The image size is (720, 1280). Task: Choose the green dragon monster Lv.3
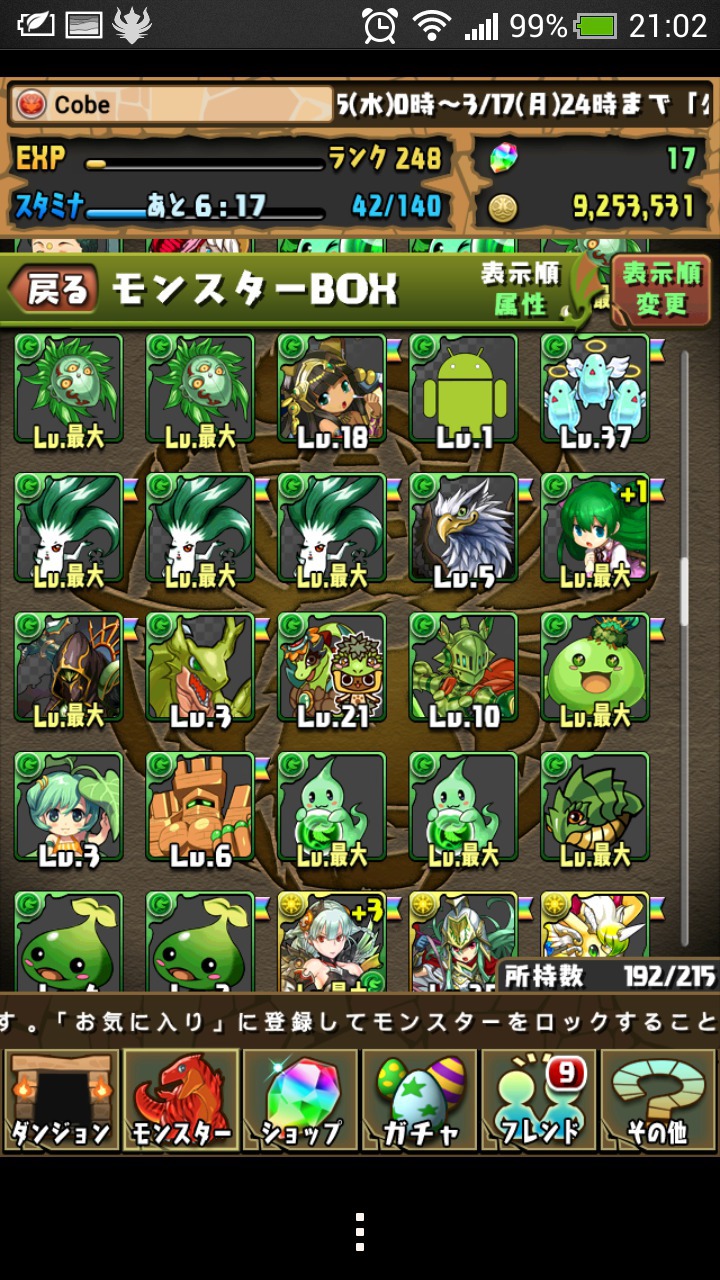coord(200,670)
